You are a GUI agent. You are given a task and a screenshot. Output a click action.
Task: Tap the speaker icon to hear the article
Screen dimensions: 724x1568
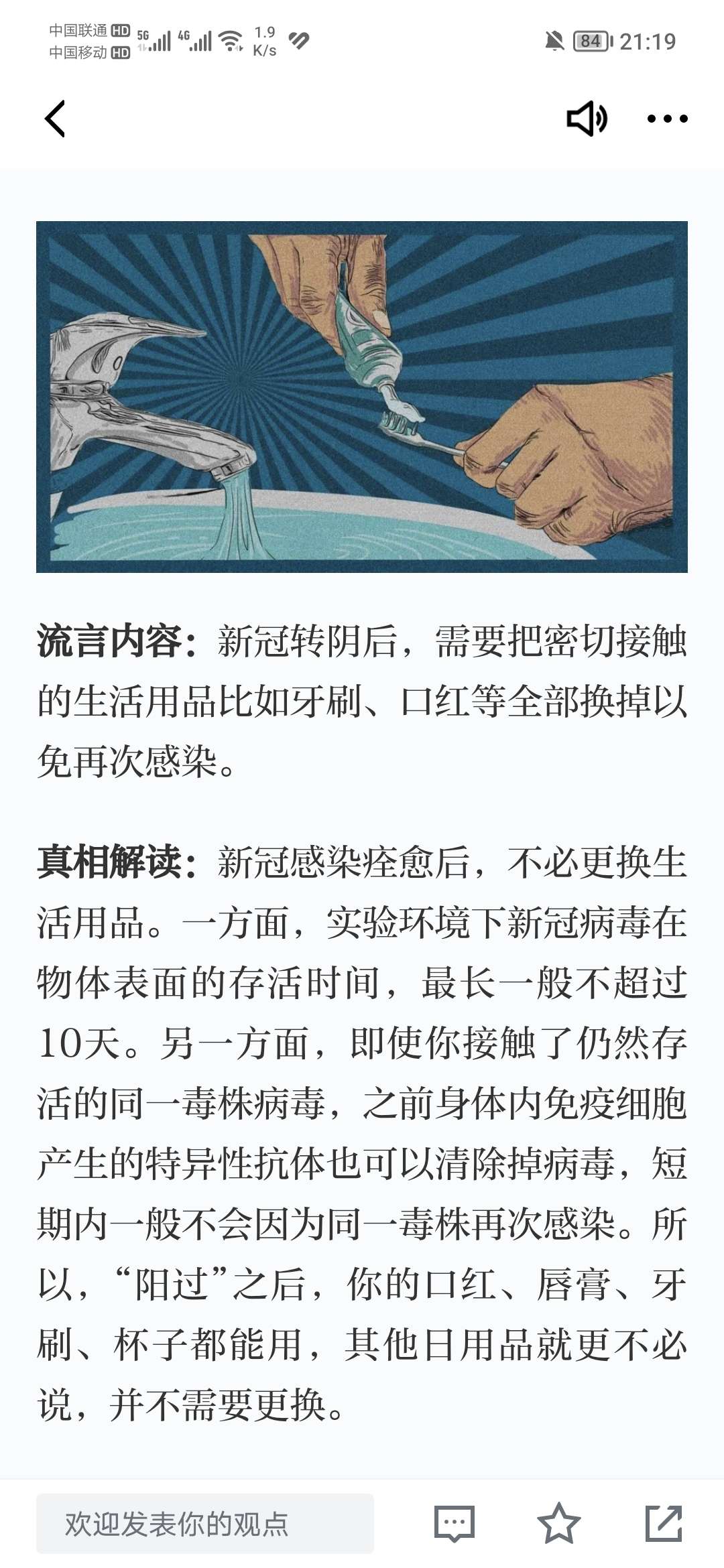[587, 119]
